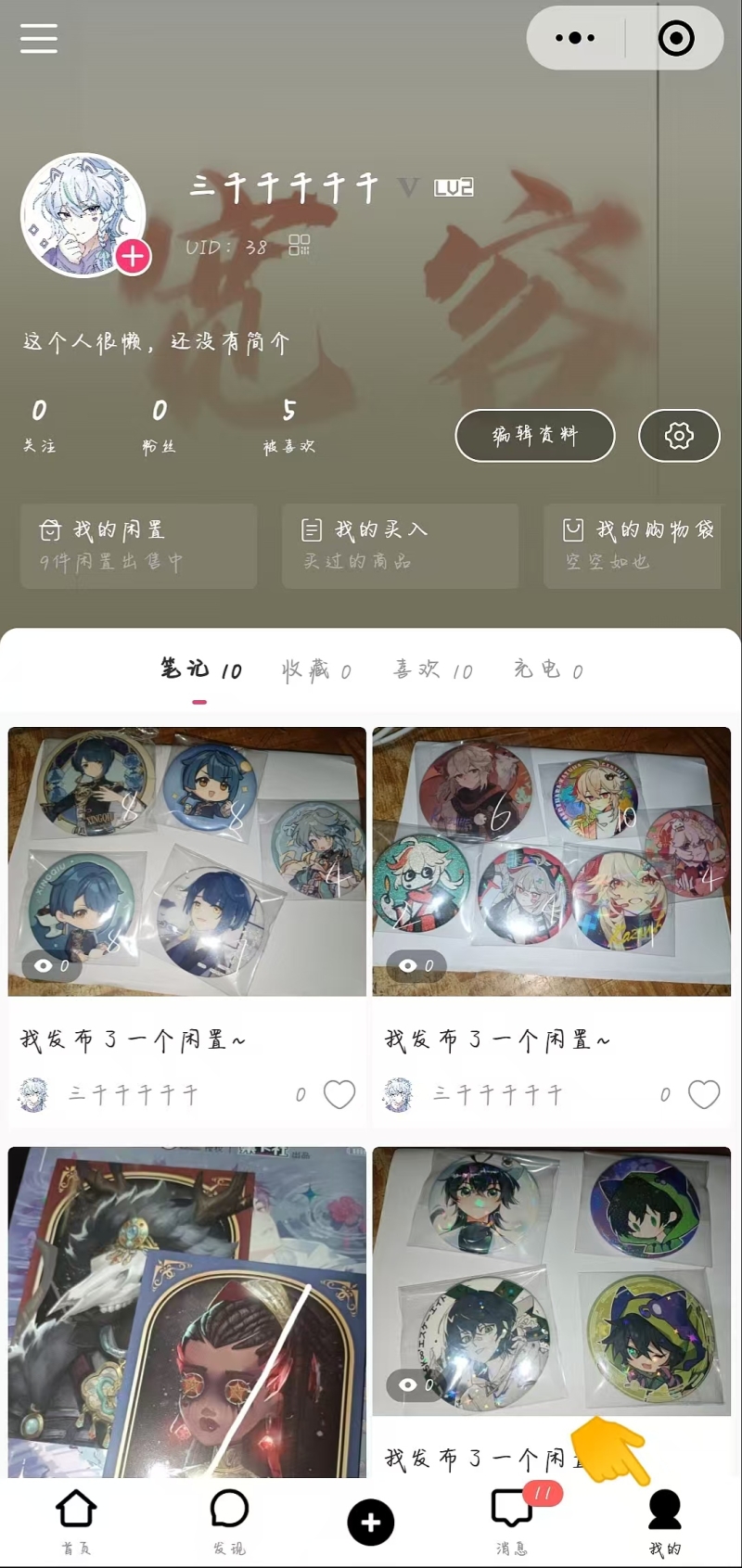Open settings via the gear button

tap(679, 435)
